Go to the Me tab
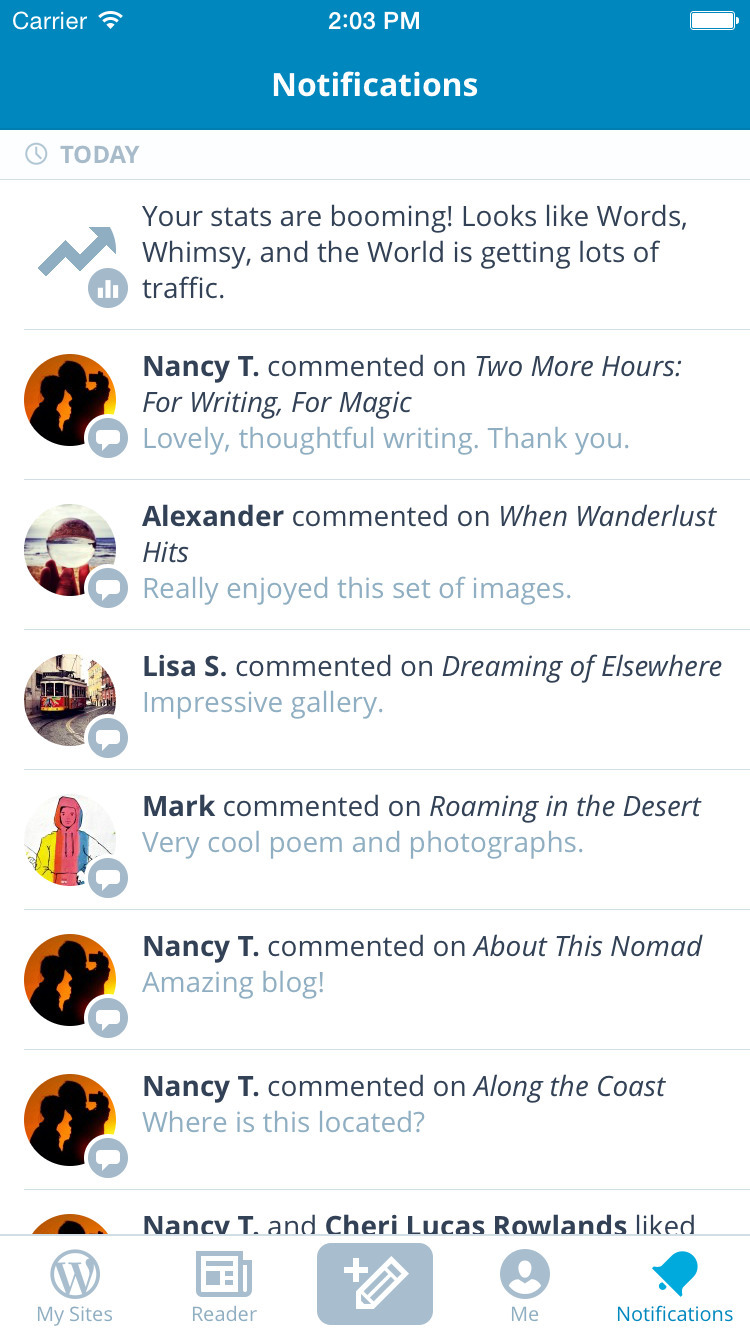750x1334 pixels. pyautogui.click(x=524, y=1286)
